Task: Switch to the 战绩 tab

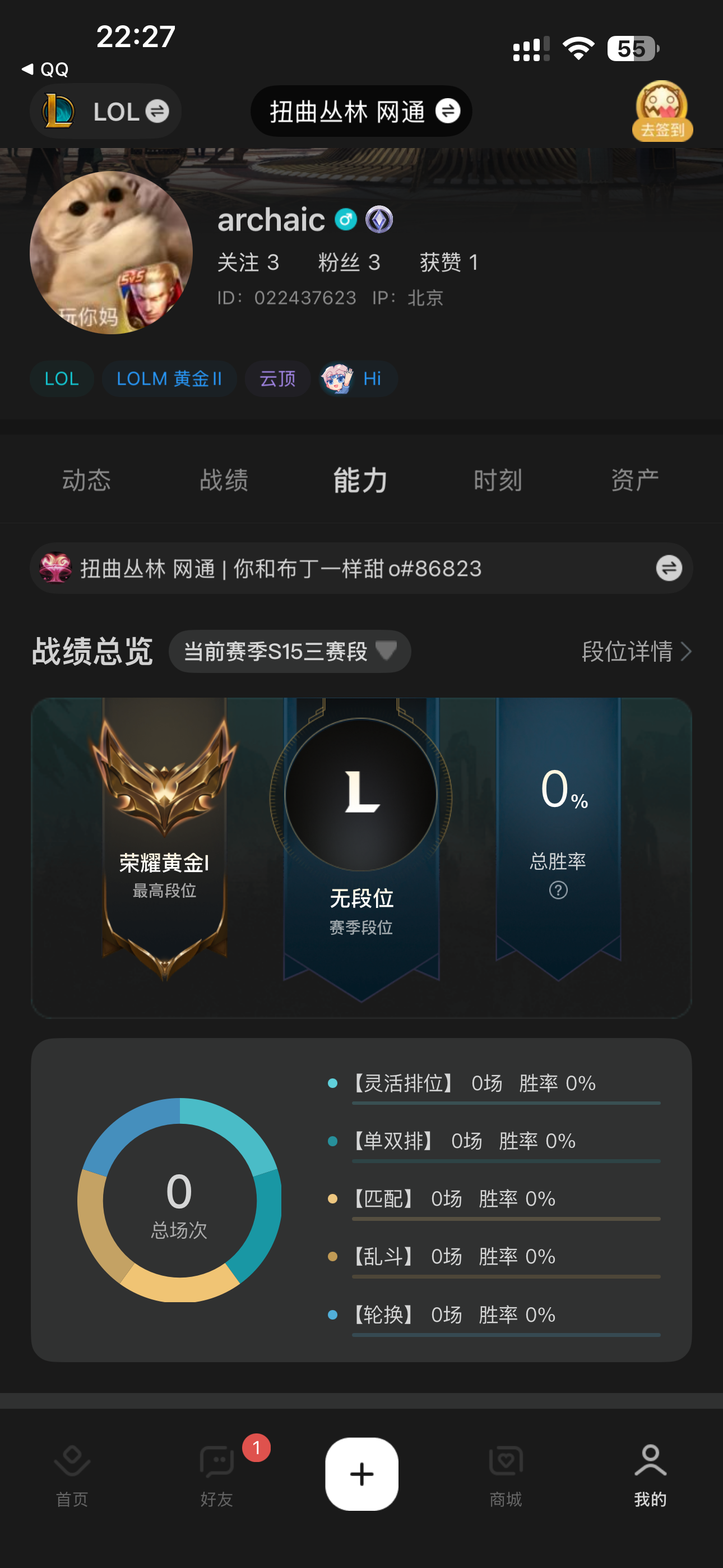Action: (x=224, y=480)
